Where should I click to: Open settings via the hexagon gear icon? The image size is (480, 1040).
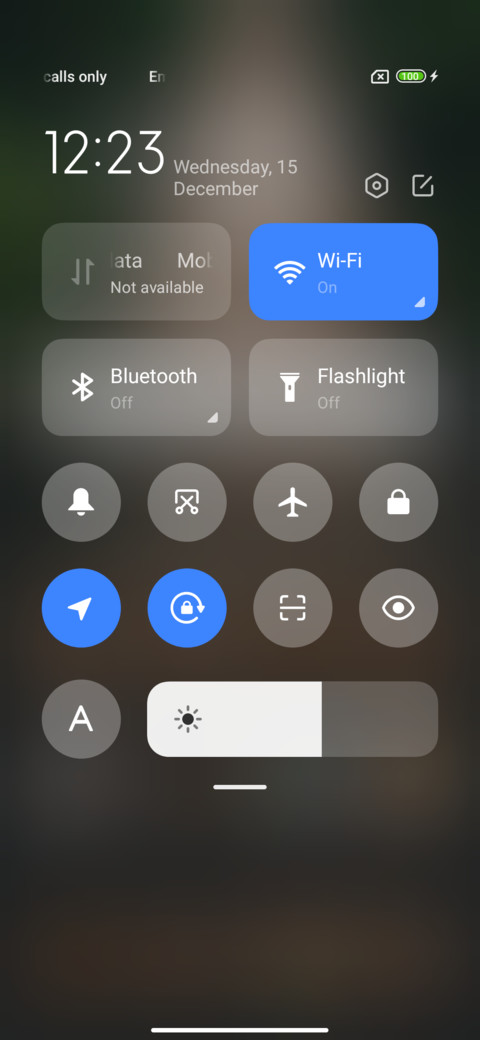[377, 186]
